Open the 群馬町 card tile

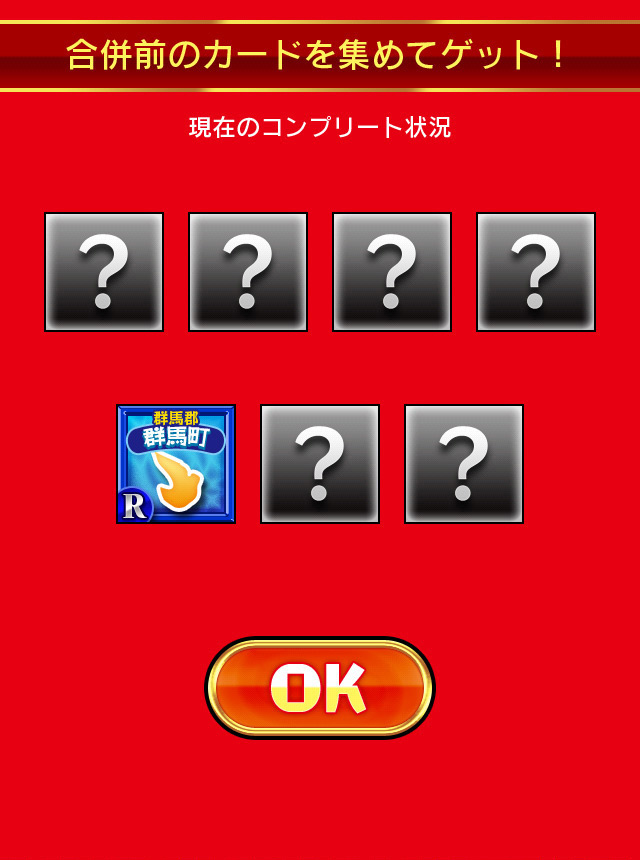click(176, 464)
